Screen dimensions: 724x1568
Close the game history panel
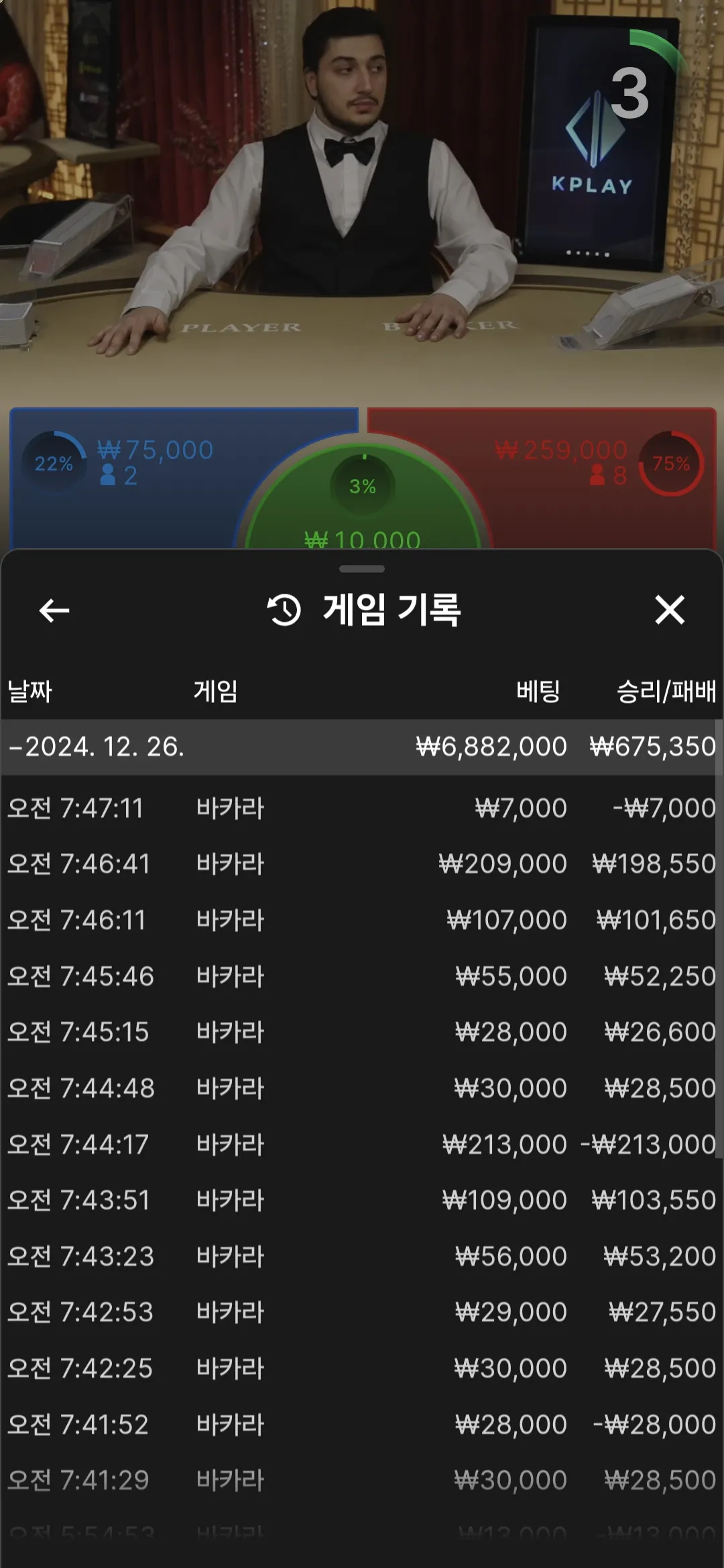[x=669, y=610]
